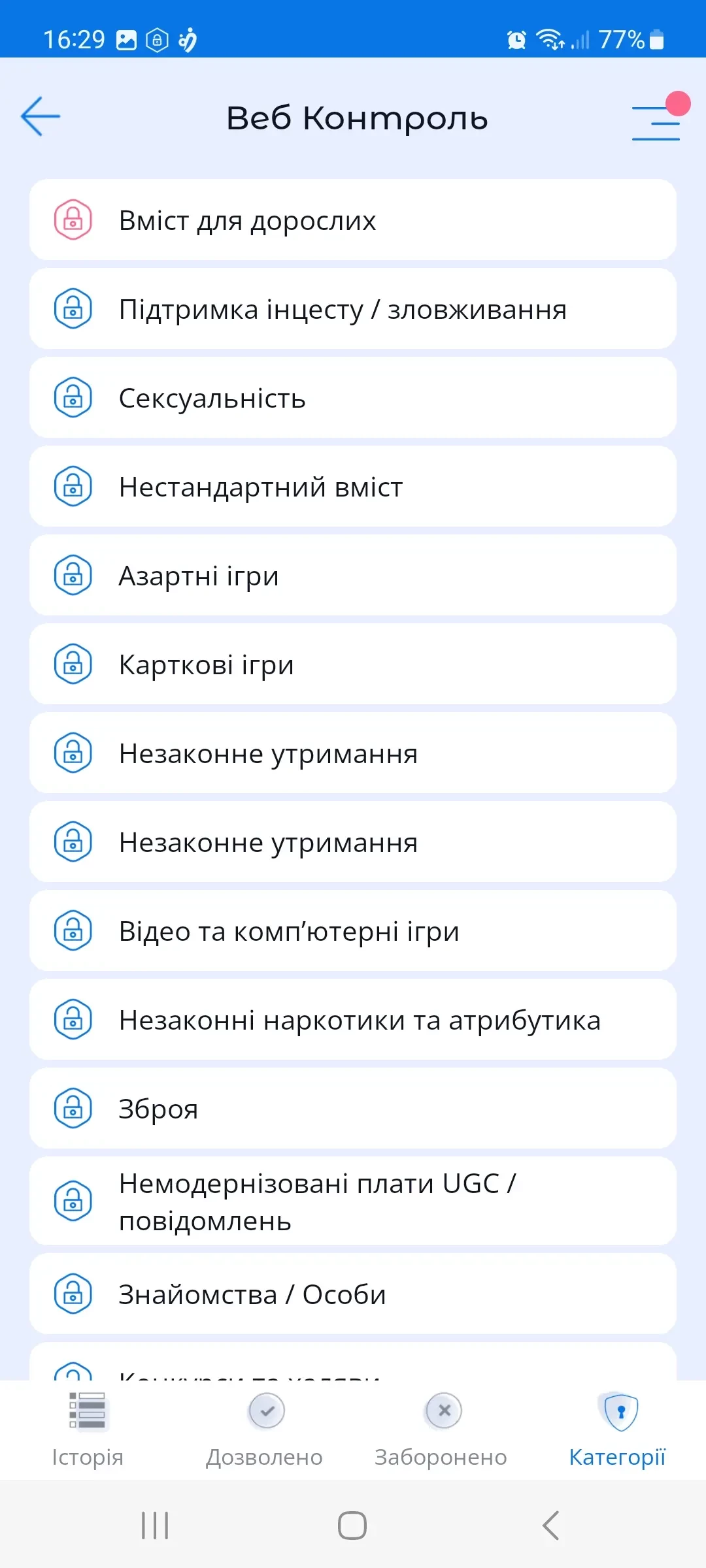This screenshot has height=1568, width=706.
Task: Open Незаконні наркотики та атрибутика category
Action: [x=353, y=1020]
